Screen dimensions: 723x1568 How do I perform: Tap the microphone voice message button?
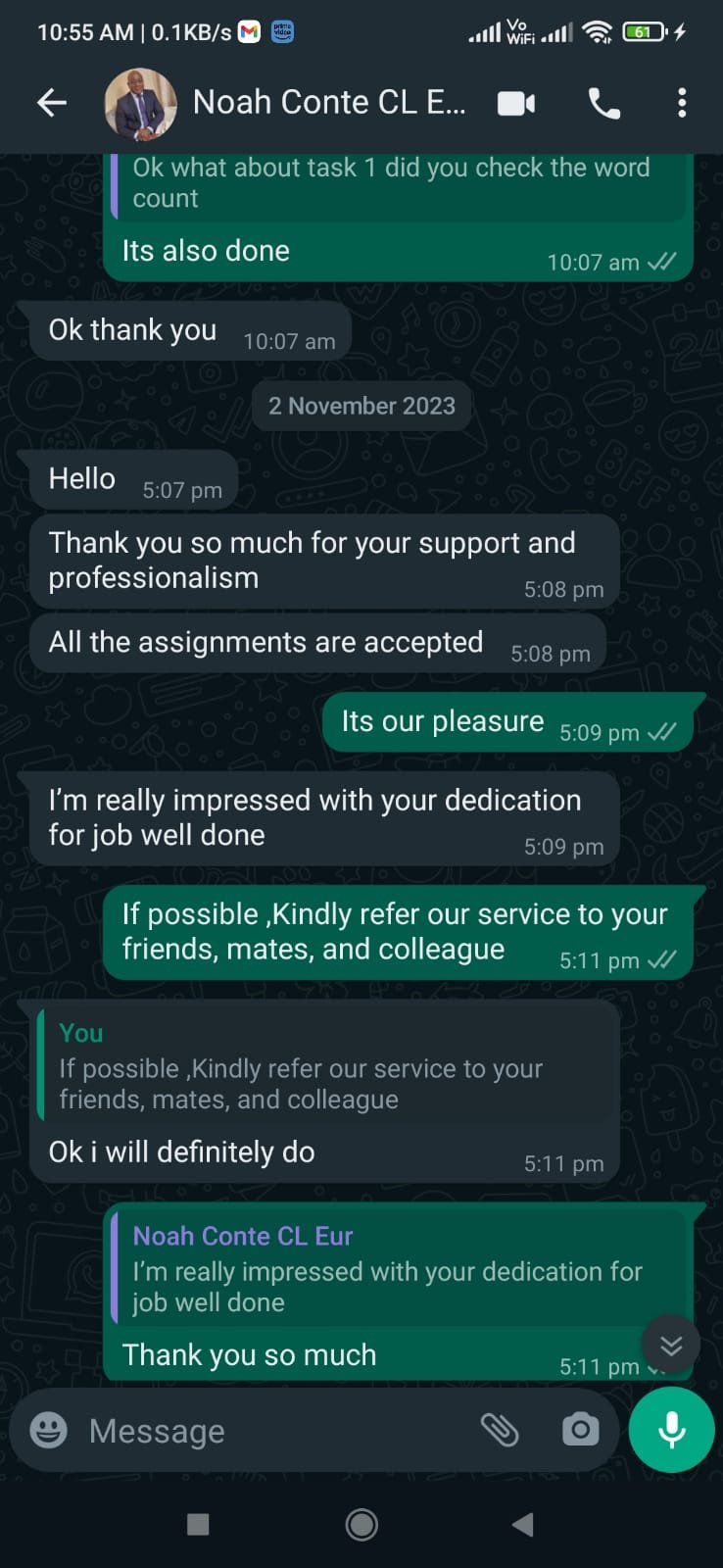[x=672, y=1430]
